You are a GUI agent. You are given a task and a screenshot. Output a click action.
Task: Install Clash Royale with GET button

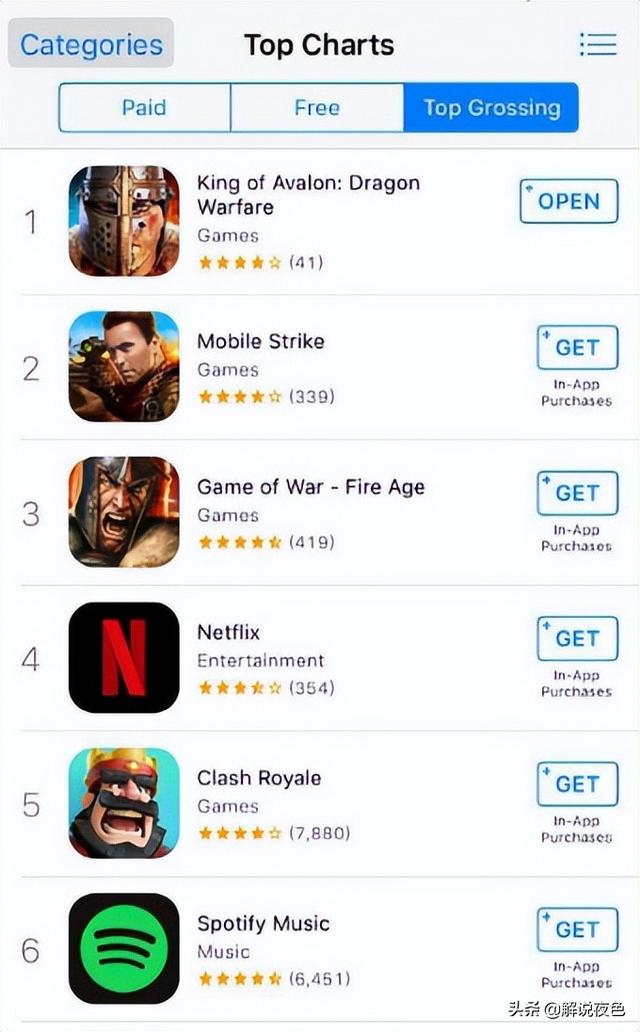577,784
